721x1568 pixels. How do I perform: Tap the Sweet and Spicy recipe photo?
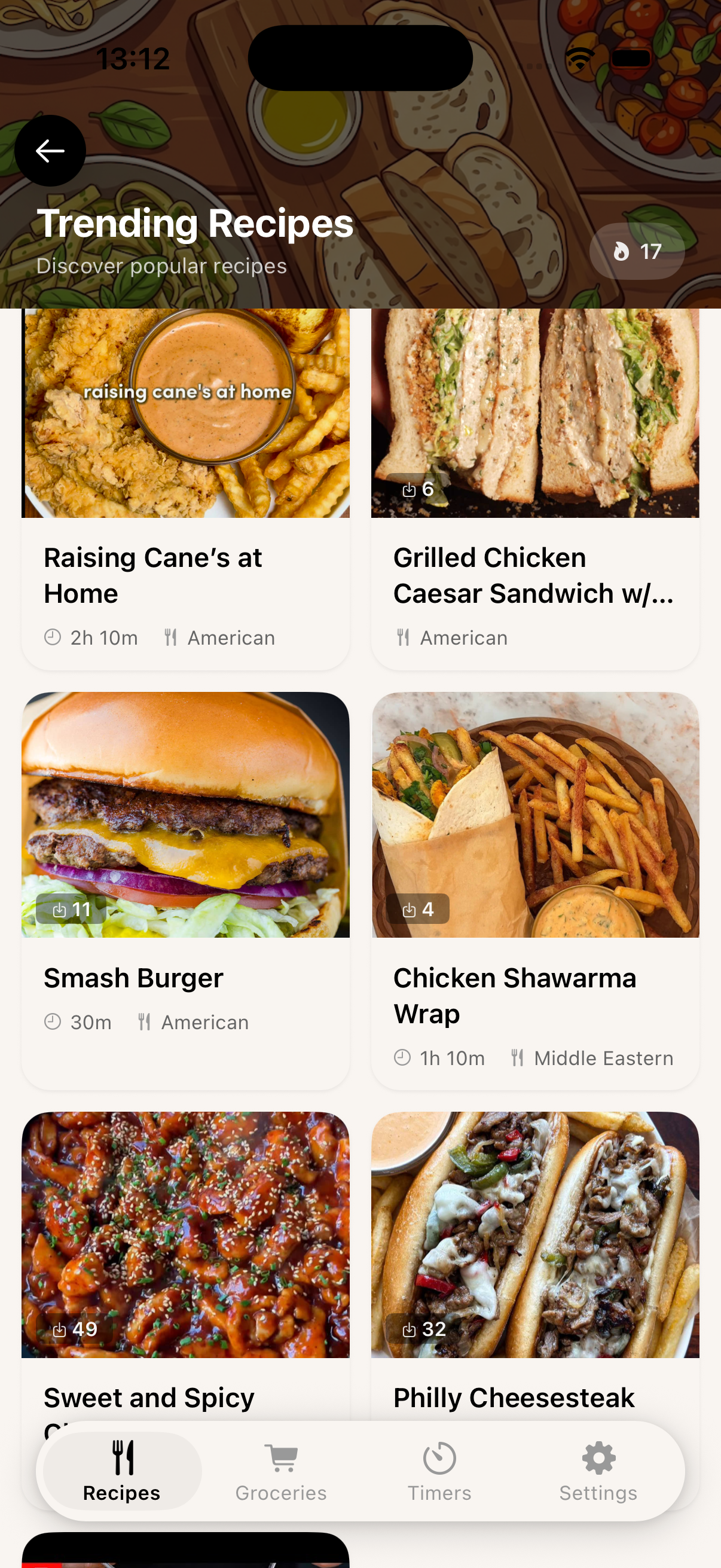click(185, 1236)
